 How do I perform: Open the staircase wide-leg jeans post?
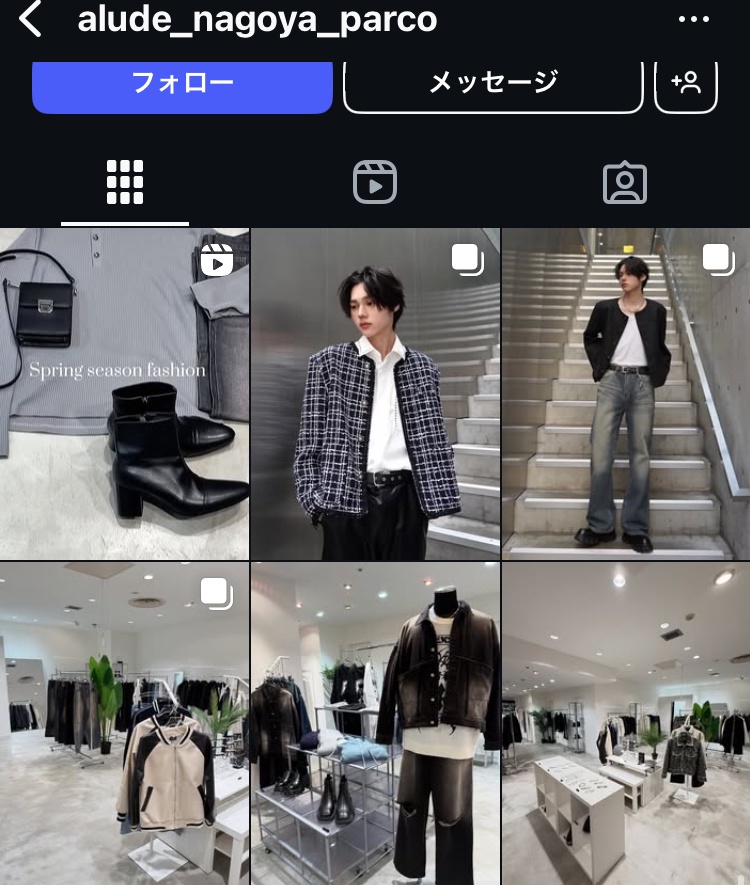[x=626, y=394]
